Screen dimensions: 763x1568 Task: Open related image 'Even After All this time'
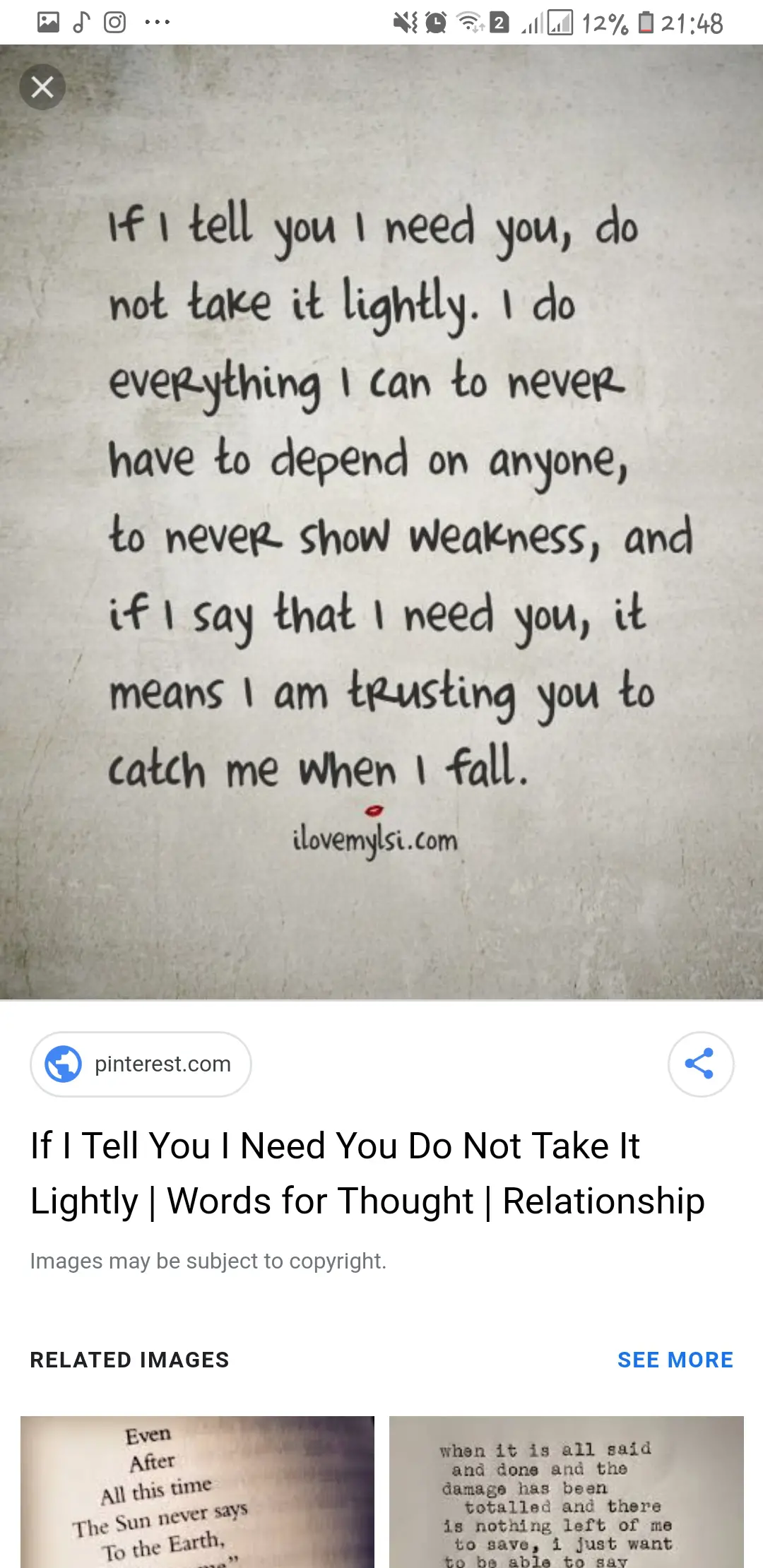point(197,1490)
